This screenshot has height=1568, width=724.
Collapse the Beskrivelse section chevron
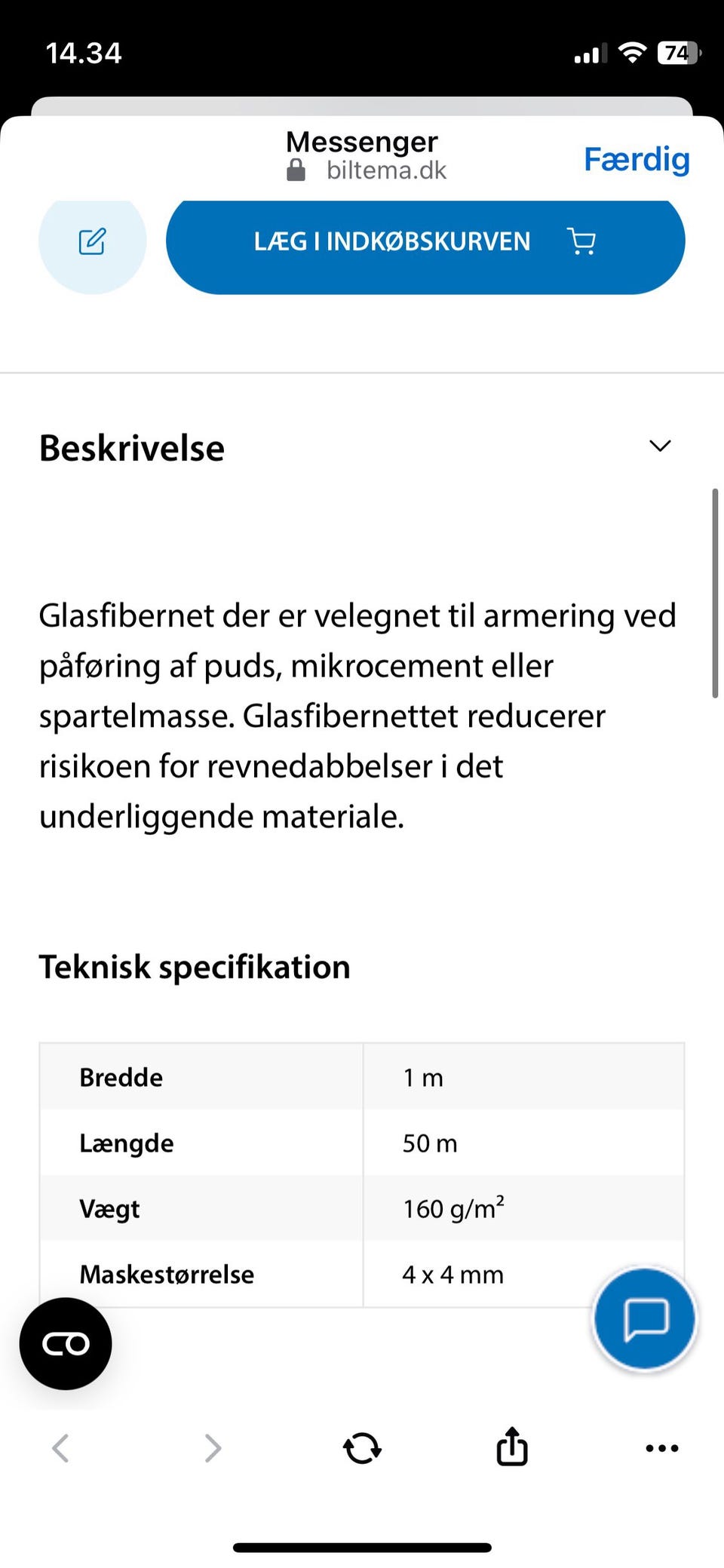659,446
